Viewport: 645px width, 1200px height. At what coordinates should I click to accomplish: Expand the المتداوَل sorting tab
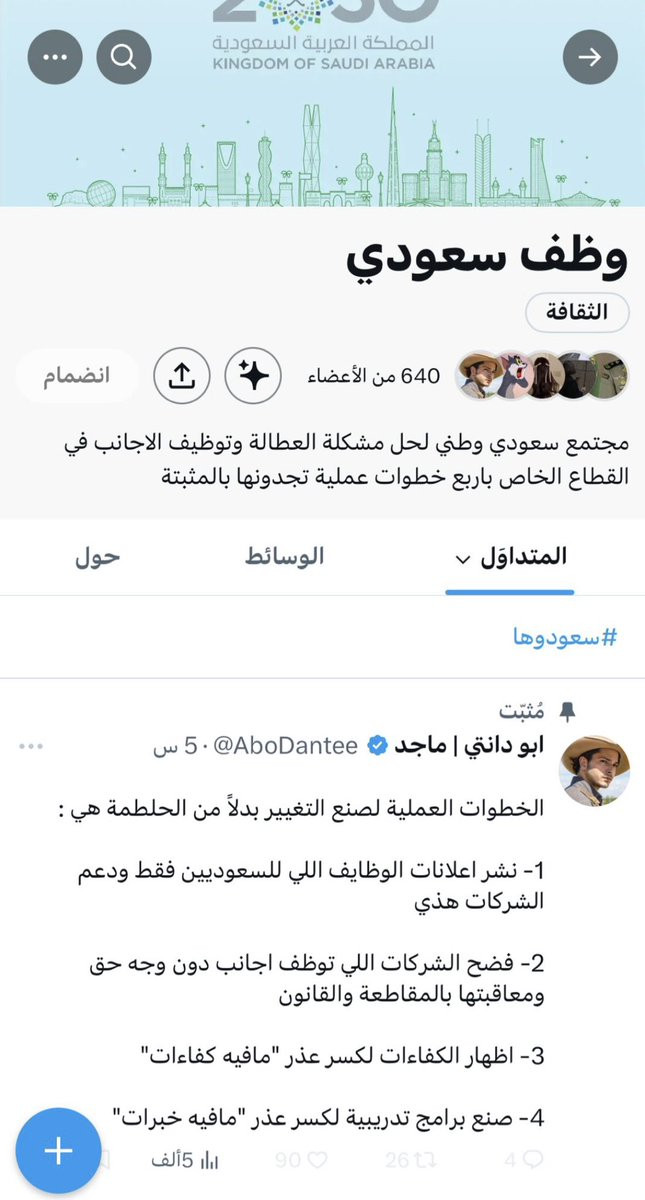[511, 557]
